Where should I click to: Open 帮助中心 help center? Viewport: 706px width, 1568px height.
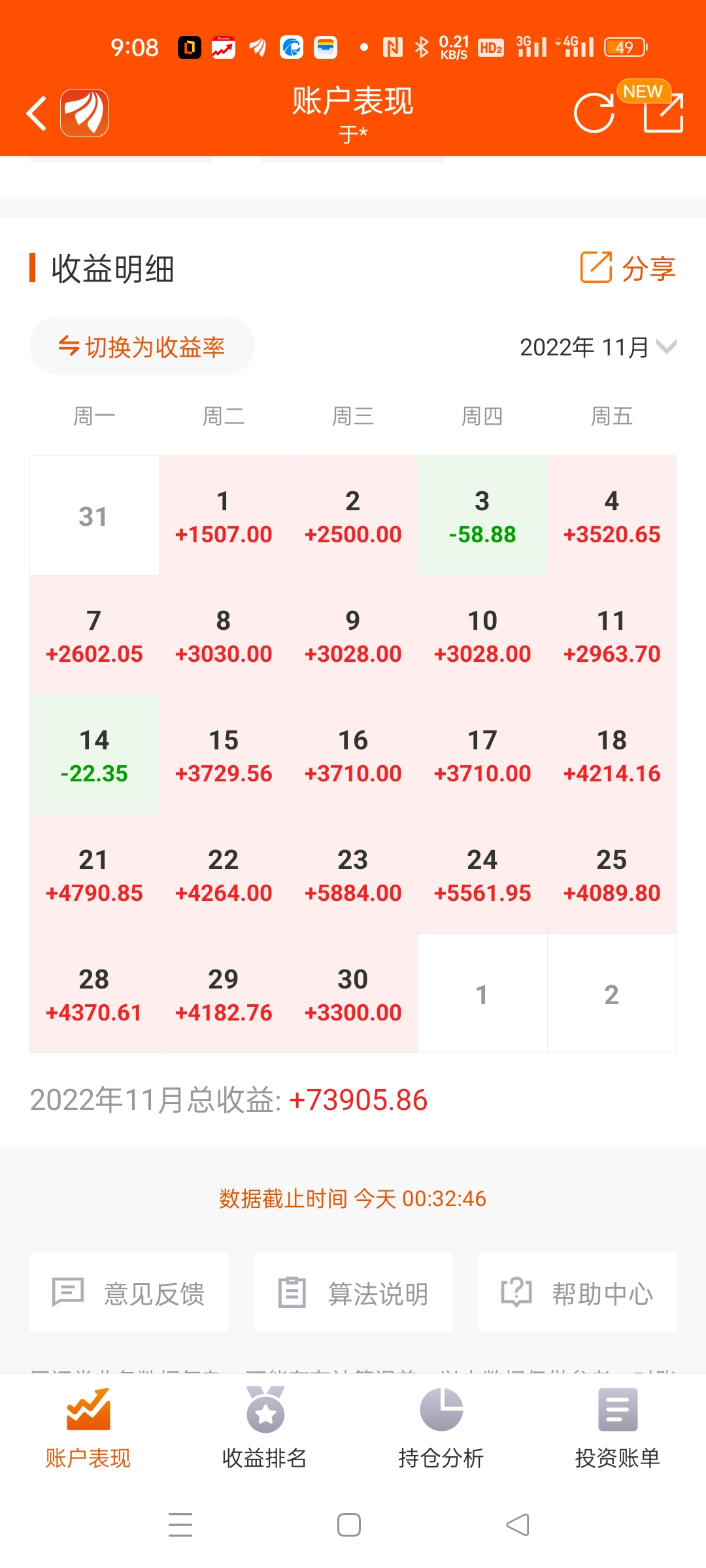coord(577,1292)
